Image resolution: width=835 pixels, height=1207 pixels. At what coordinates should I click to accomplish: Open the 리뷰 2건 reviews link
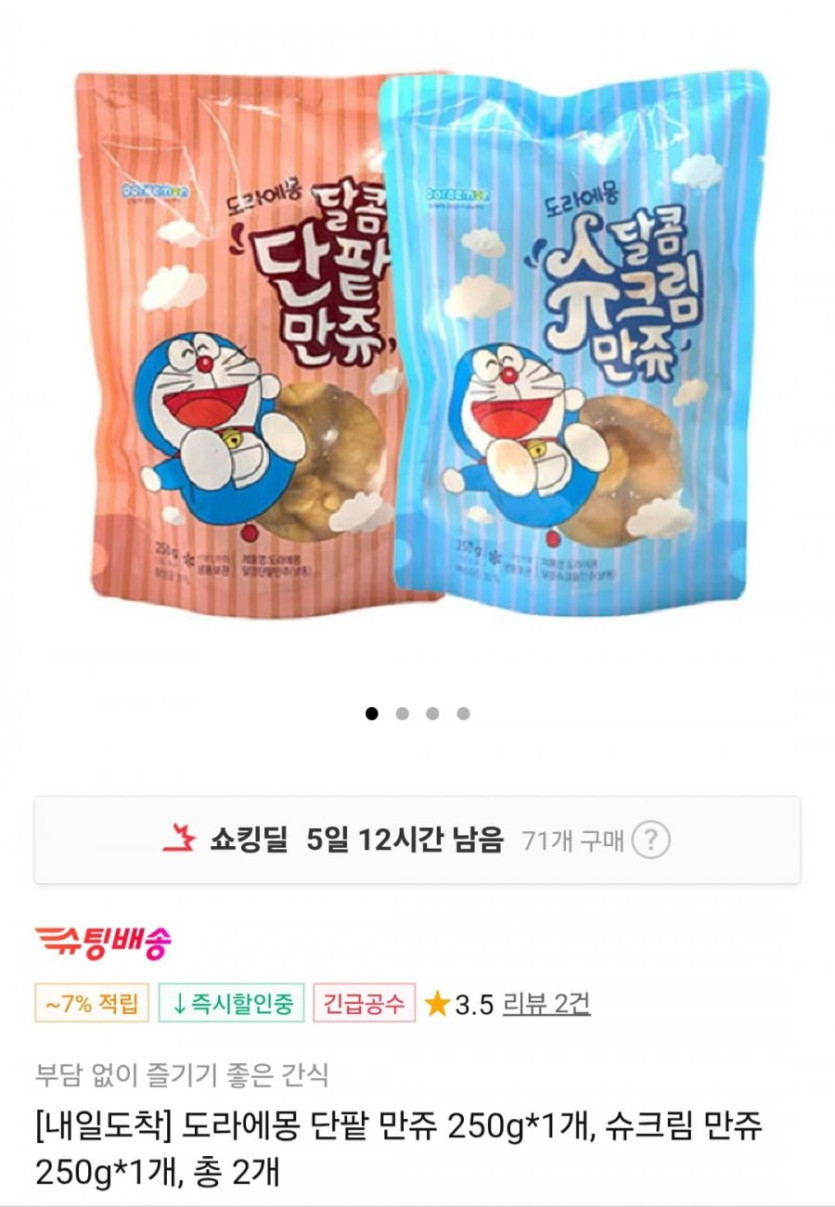pyautogui.click(x=546, y=1004)
